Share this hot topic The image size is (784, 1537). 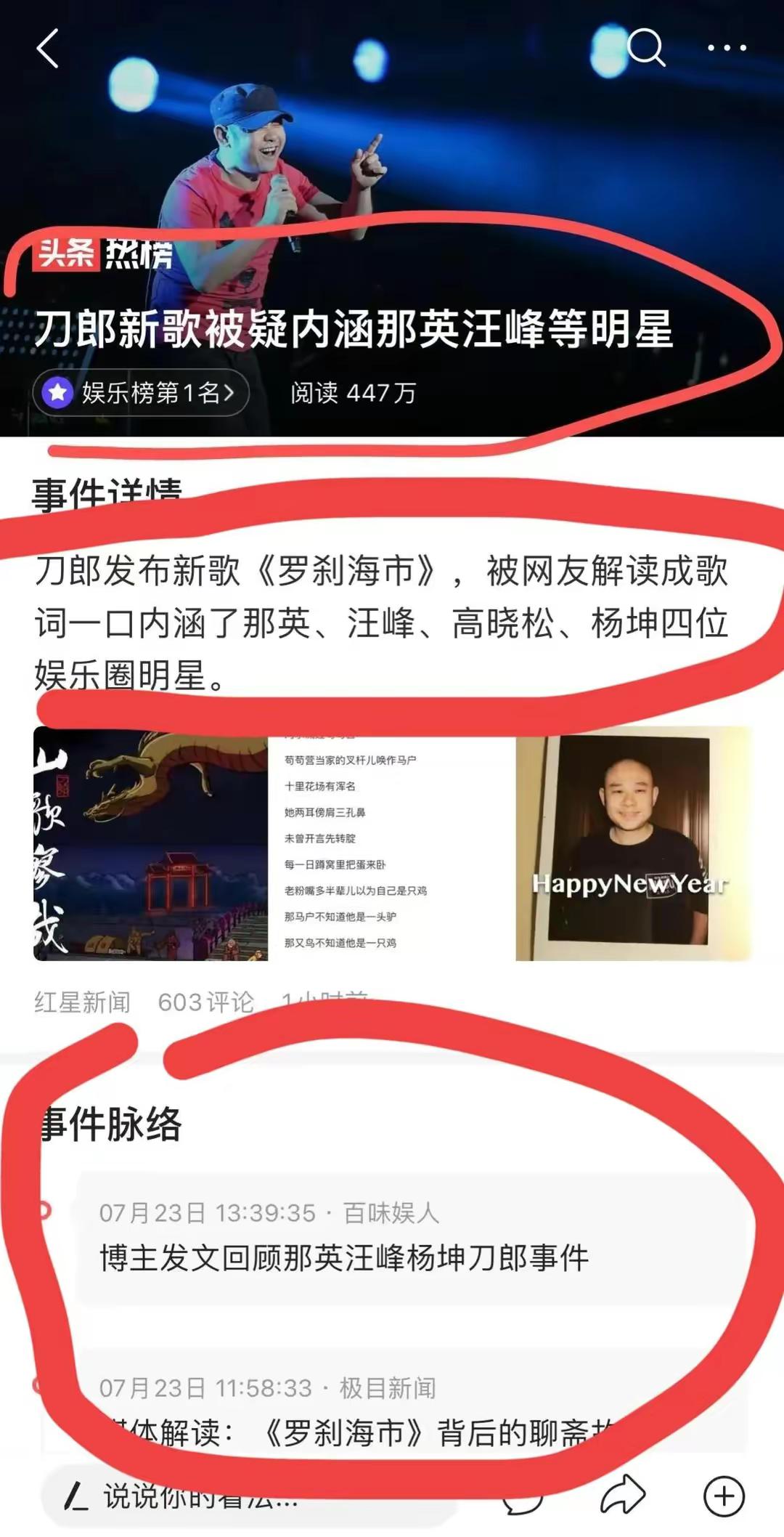point(622,1495)
